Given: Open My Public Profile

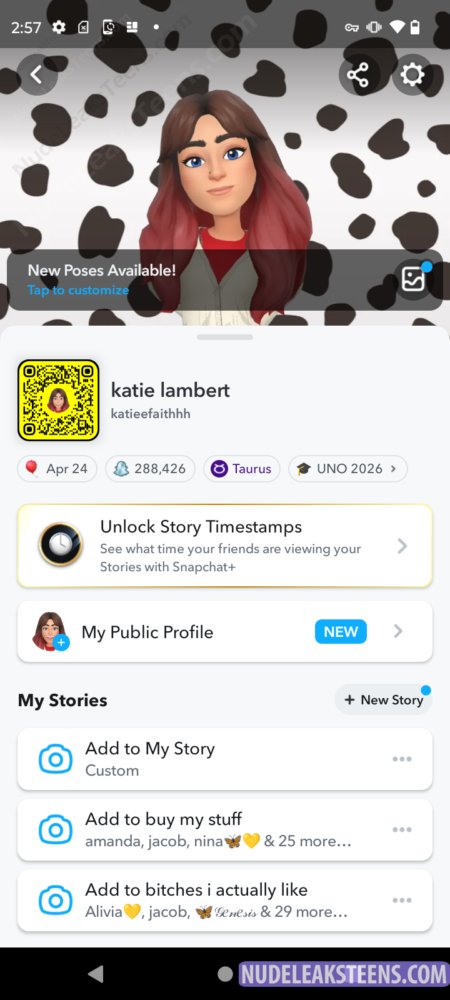Looking at the screenshot, I should pos(225,631).
